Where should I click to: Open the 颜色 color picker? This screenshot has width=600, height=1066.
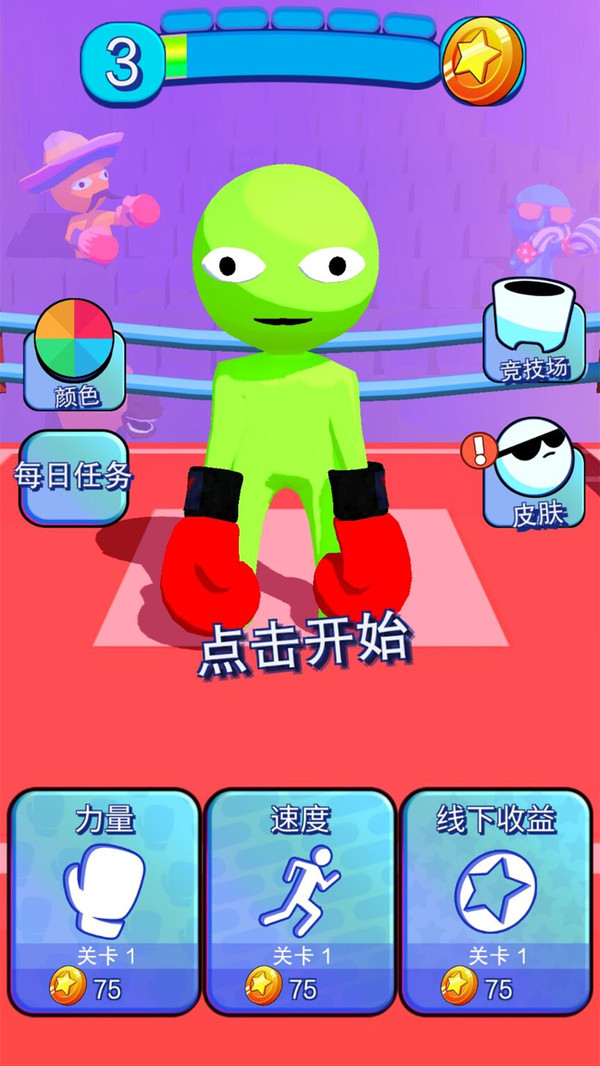click(74, 356)
